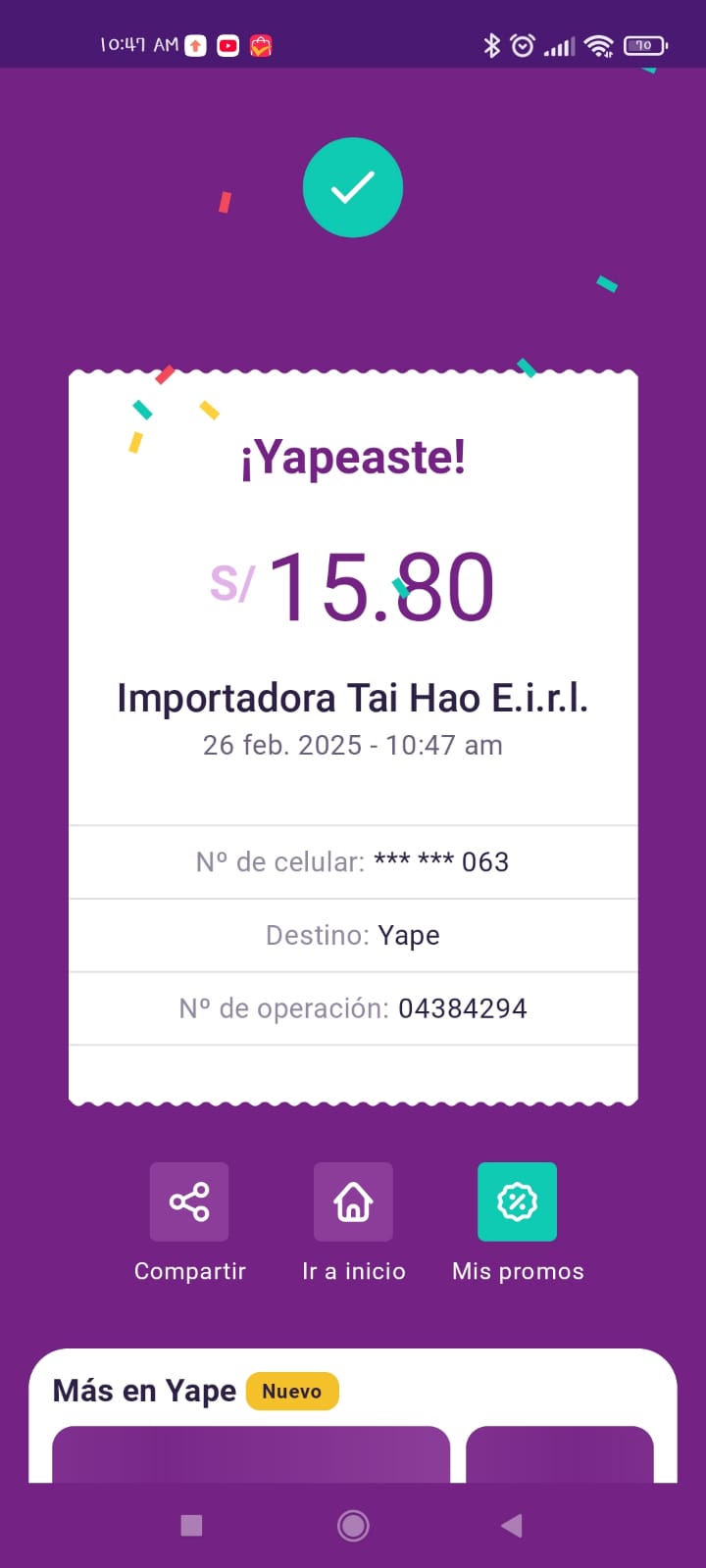The height and width of the screenshot is (1568, 706).
Task: Tap the system home button
Action: click(x=353, y=1525)
